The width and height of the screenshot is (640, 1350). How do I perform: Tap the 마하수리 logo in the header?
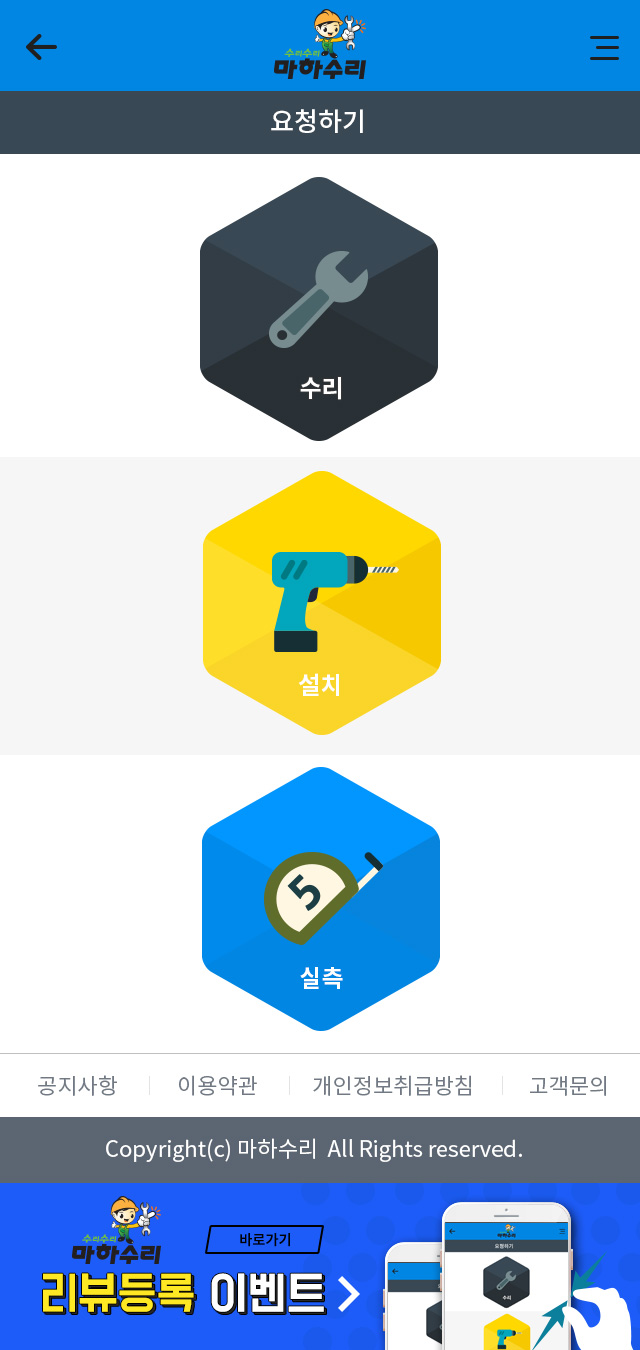[320, 45]
